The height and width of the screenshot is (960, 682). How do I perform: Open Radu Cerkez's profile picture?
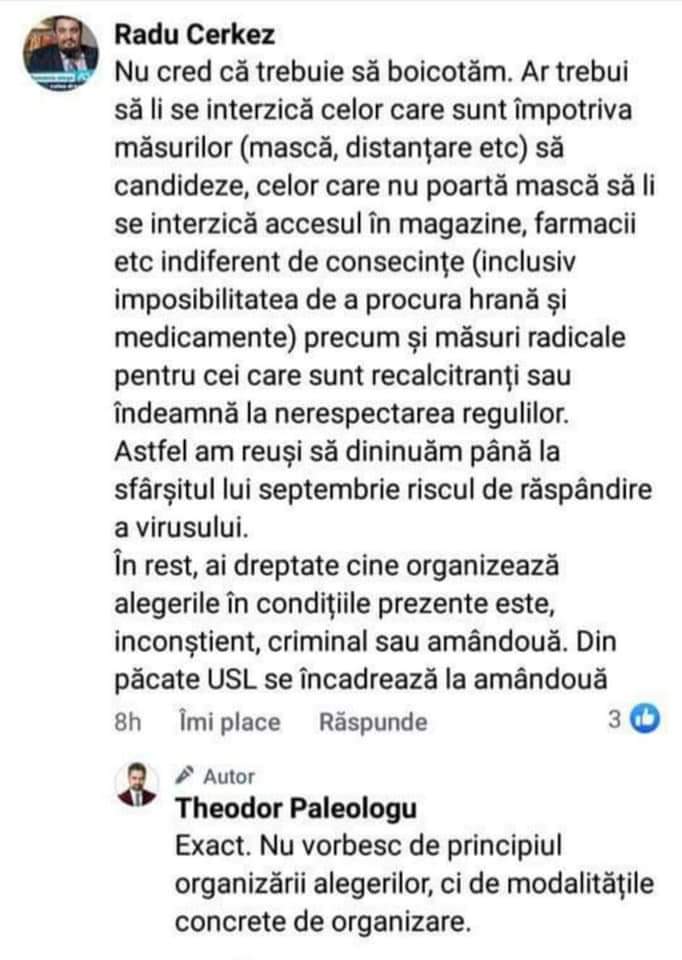coord(62,55)
